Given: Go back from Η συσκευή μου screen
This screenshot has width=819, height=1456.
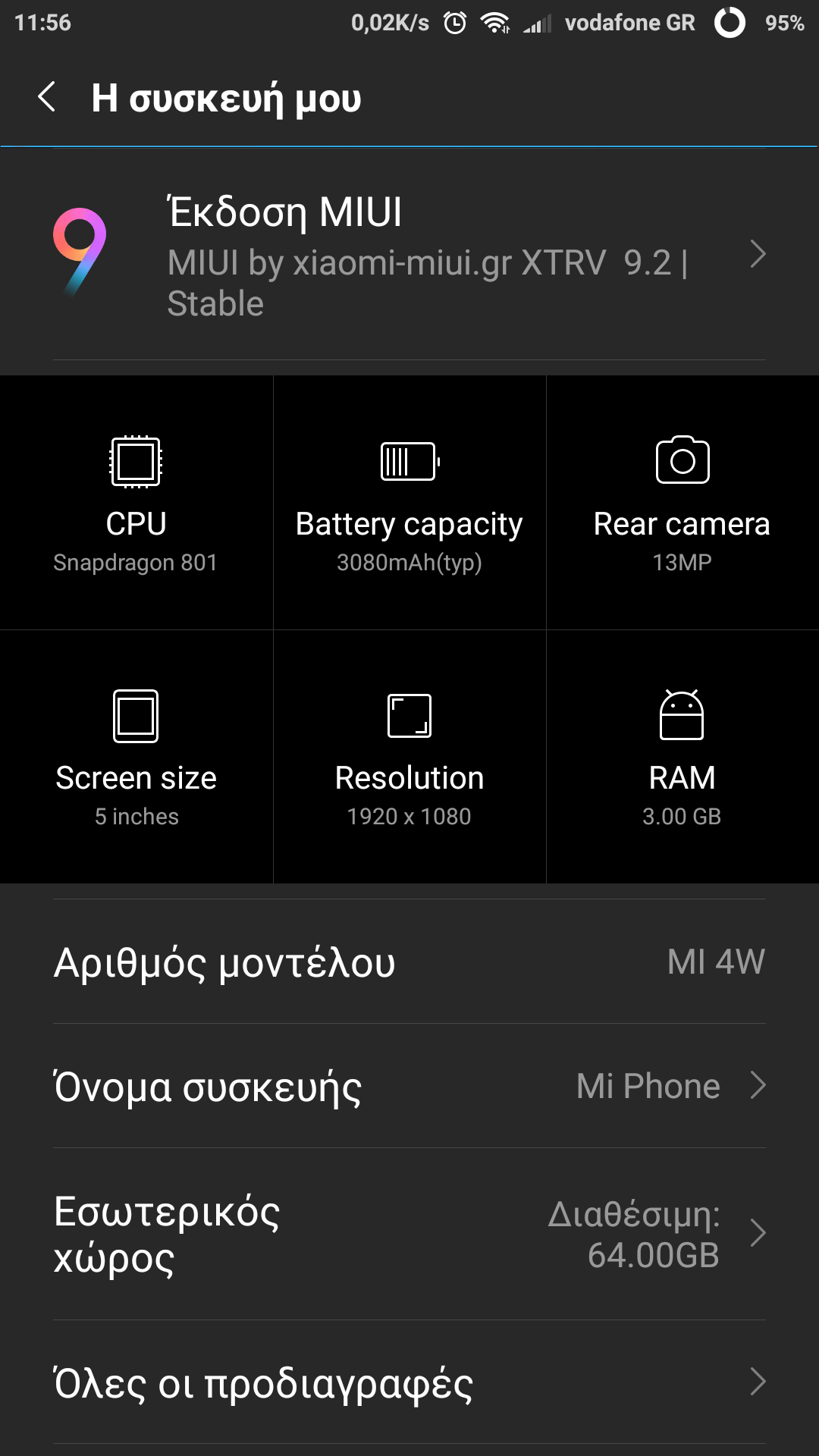Looking at the screenshot, I should pyautogui.click(x=47, y=98).
